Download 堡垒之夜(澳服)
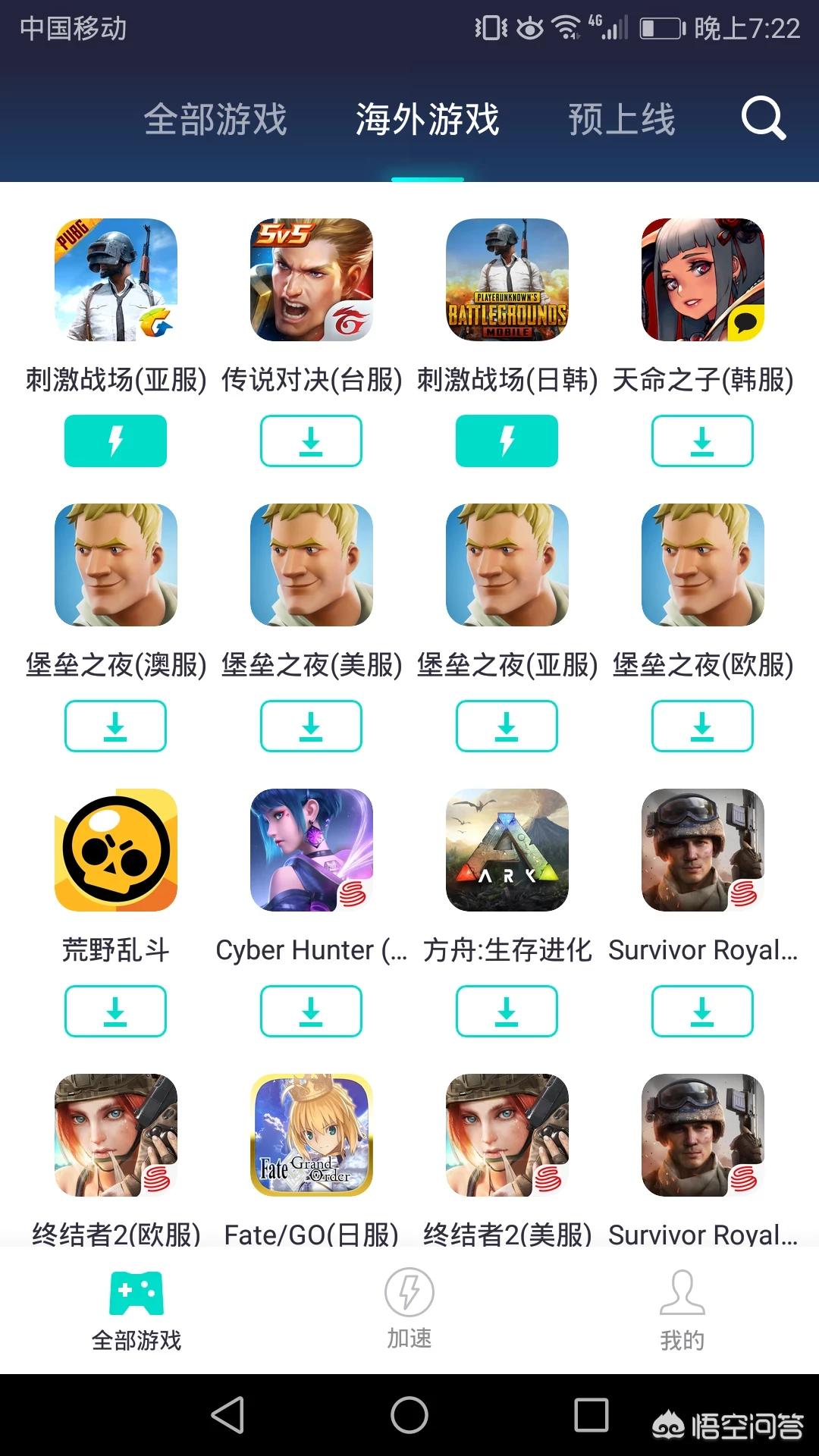819x1456 pixels. pyautogui.click(x=115, y=726)
